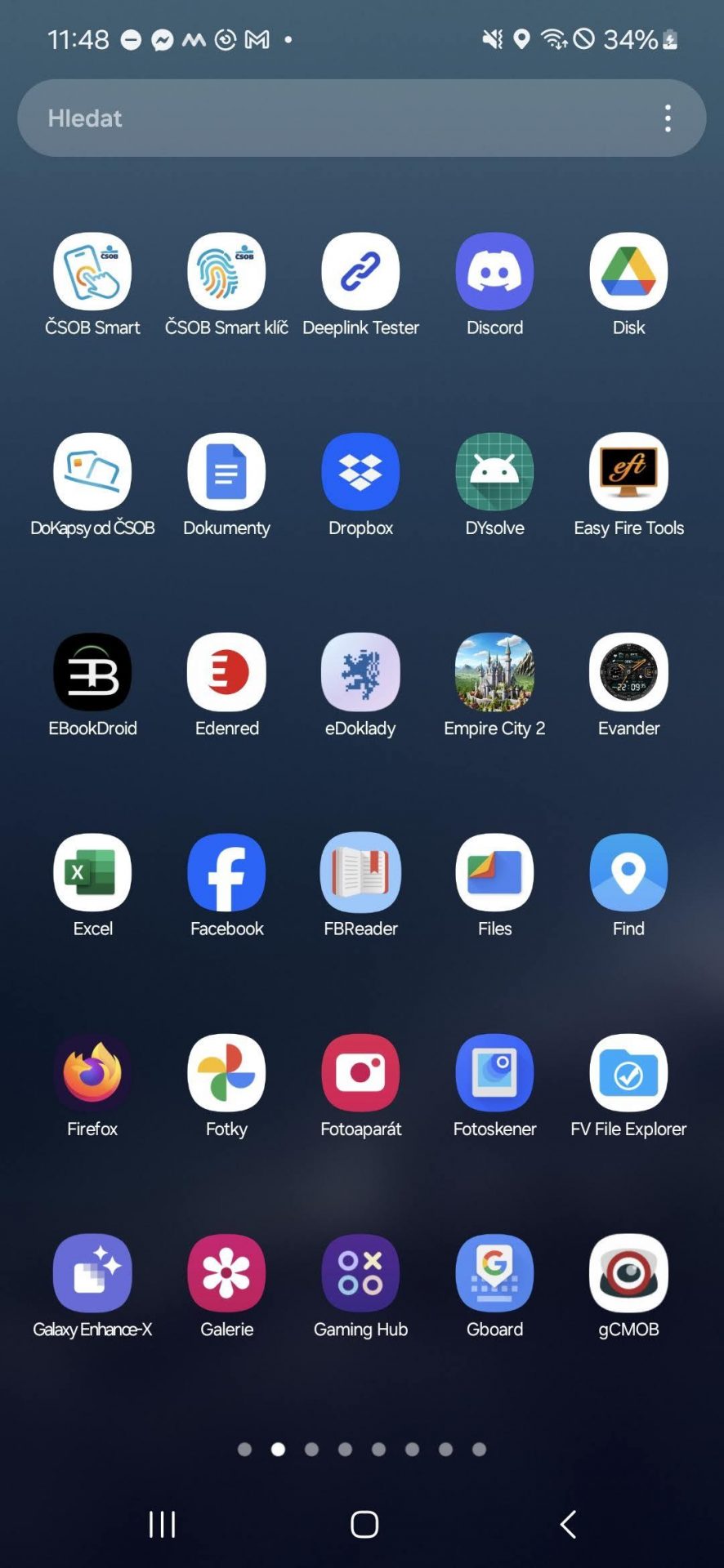Image resolution: width=724 pixels, height=1568 pixels.
Task: Open the three-dot overflow menu
Action: (x=668, y=118)
